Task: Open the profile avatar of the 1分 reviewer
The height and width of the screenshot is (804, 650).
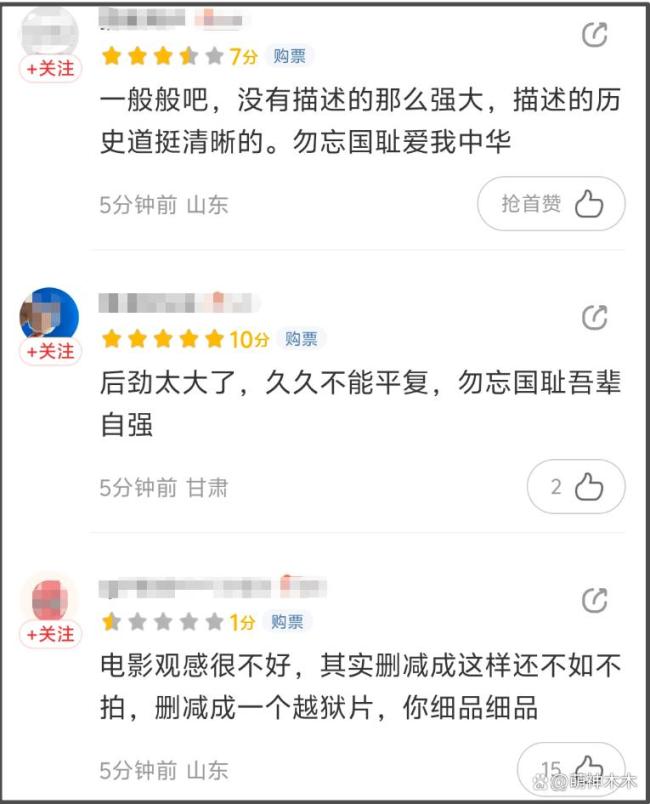Action: click(49, 599)
